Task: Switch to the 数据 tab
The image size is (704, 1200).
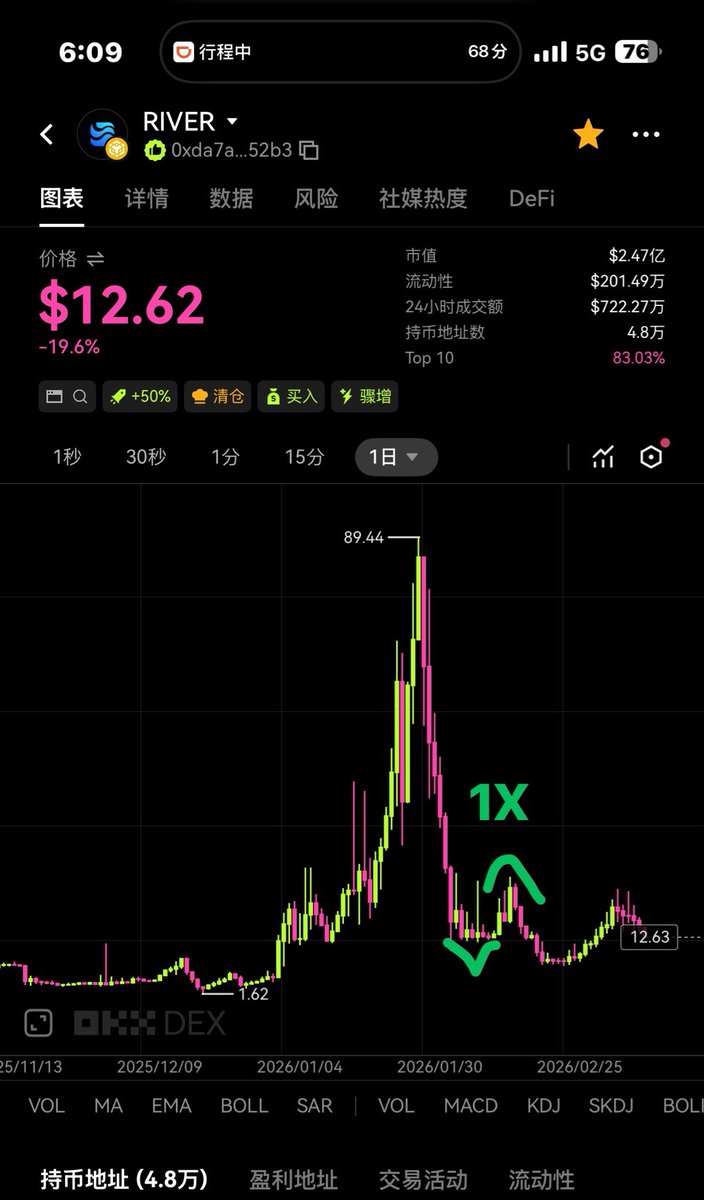Action: click(231, 198)
